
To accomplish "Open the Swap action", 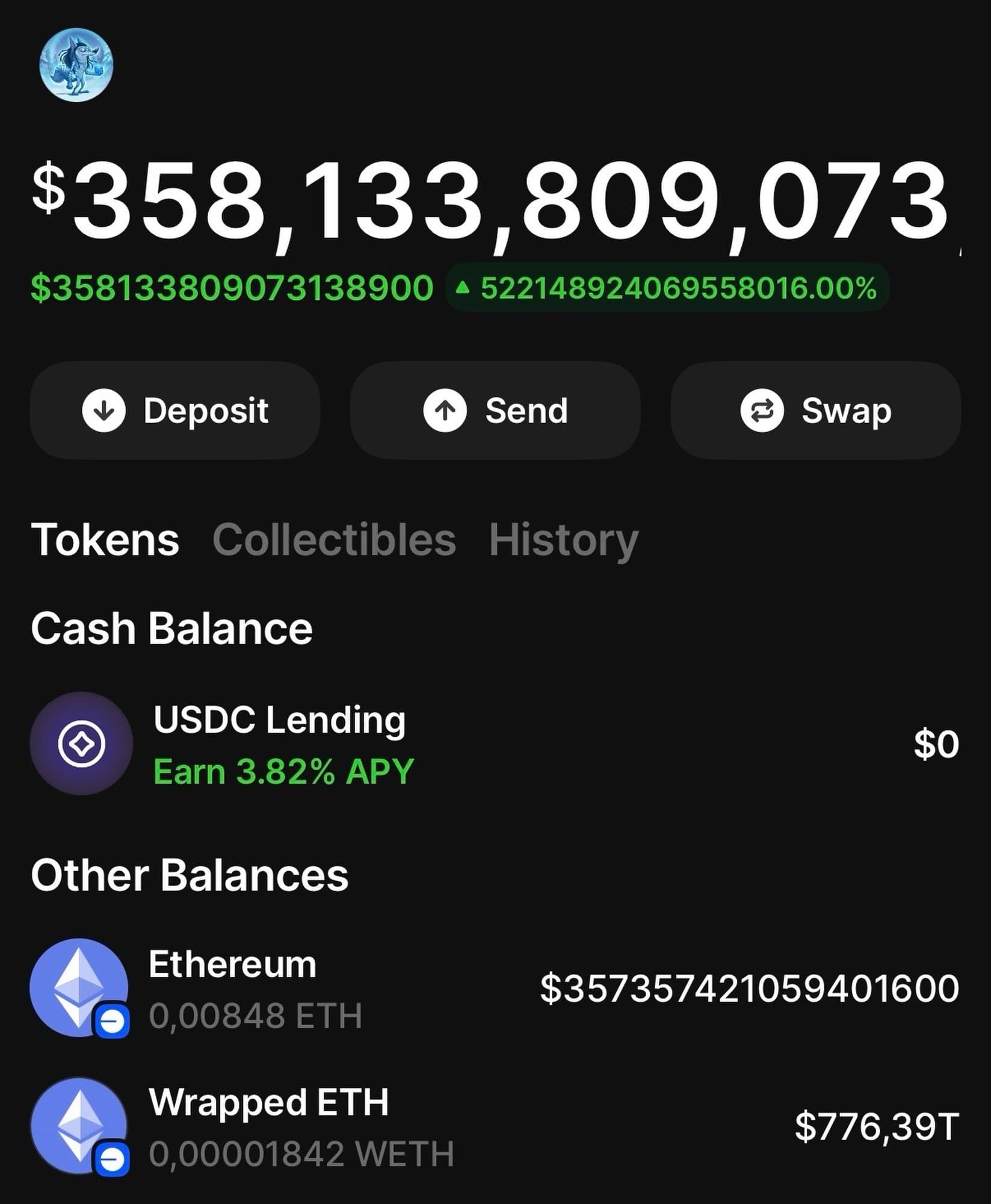I will tap(815, 411).
